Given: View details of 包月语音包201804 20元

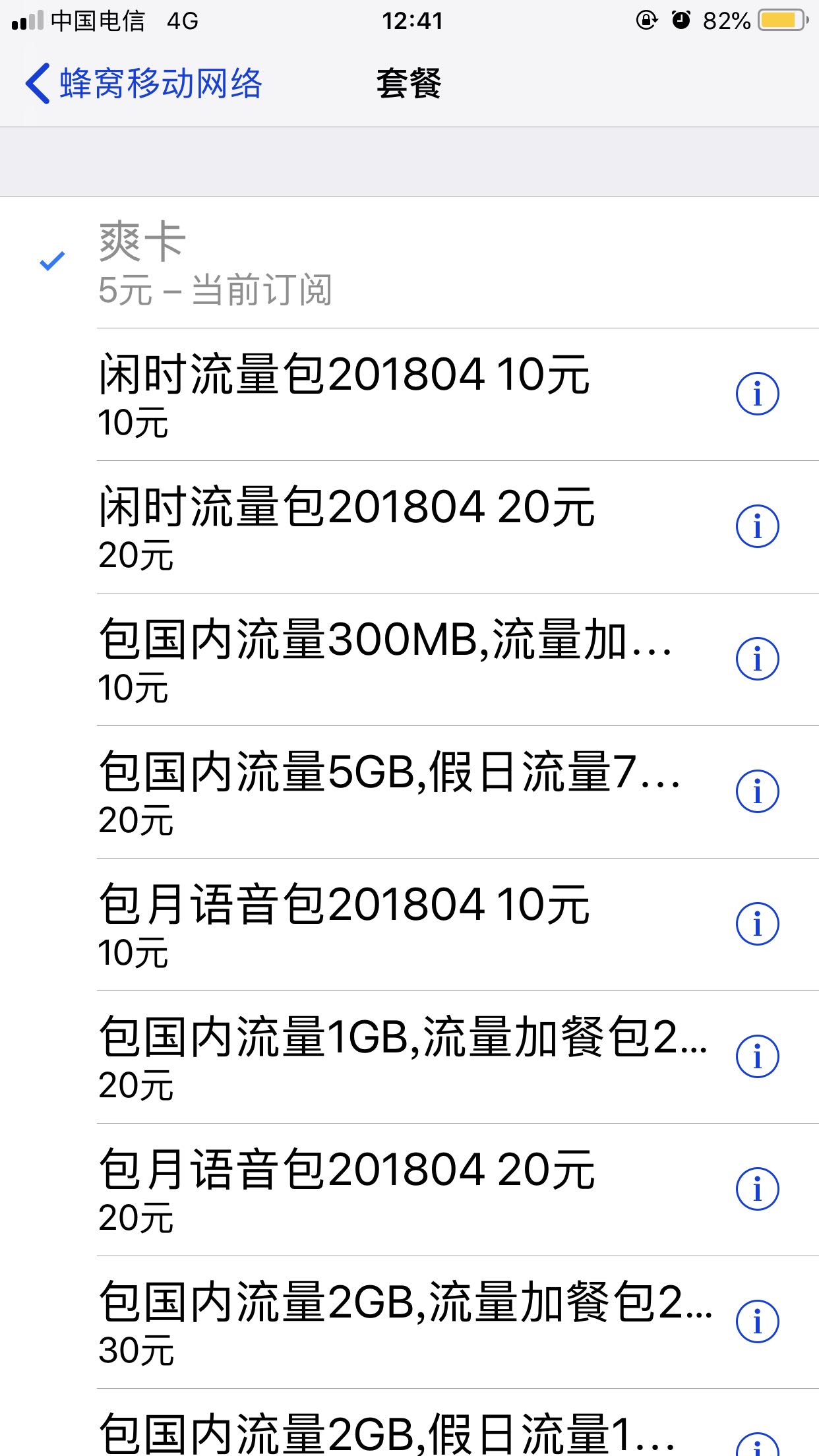Looking at the screenshot, I should [x=757, y=1190].
